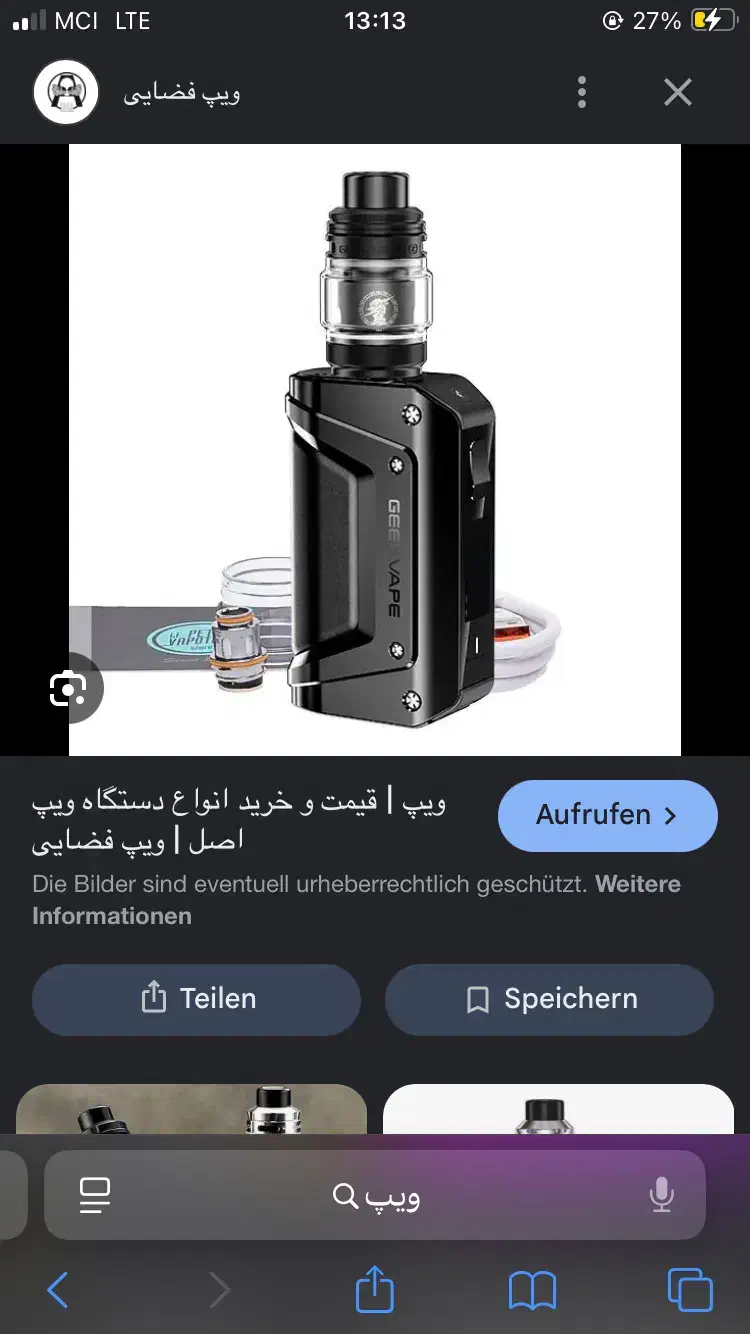Close the image preview

click(677, 93)
